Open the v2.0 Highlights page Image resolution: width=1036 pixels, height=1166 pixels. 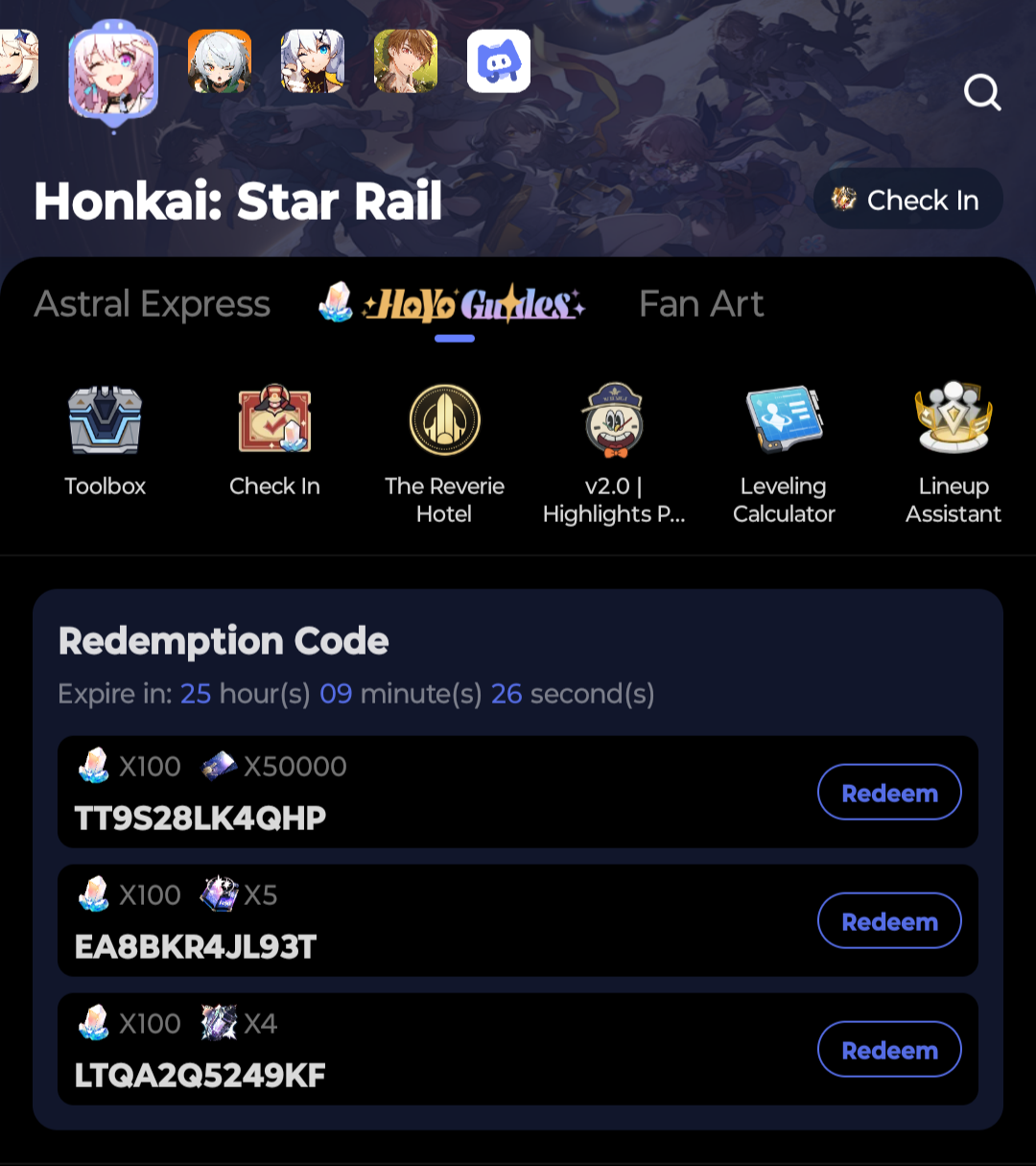coord(613,418)
